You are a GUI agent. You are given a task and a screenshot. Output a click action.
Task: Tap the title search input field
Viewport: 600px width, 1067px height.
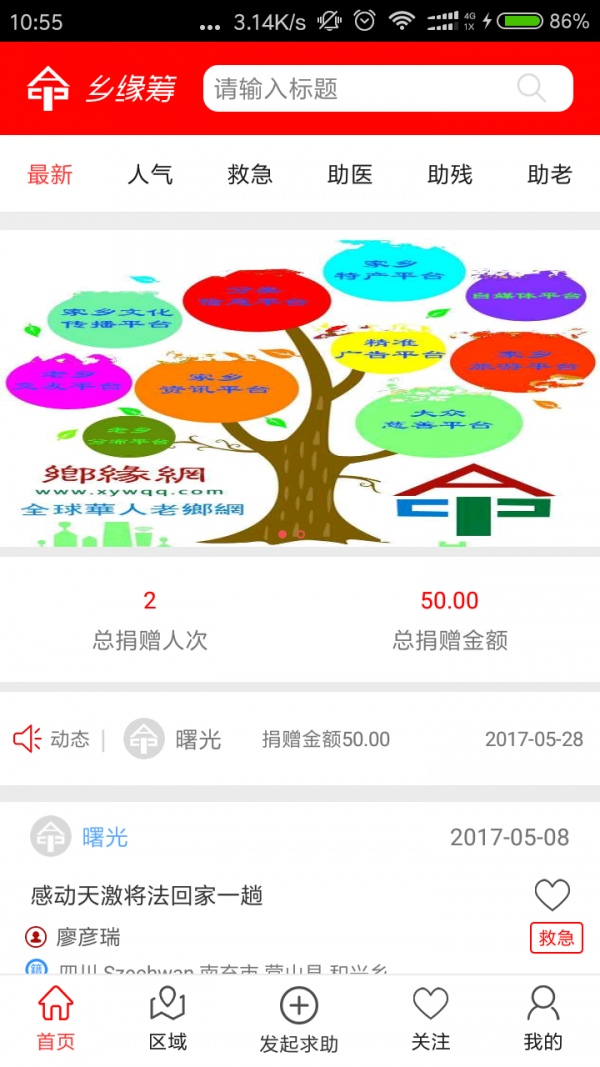point(360,89)
